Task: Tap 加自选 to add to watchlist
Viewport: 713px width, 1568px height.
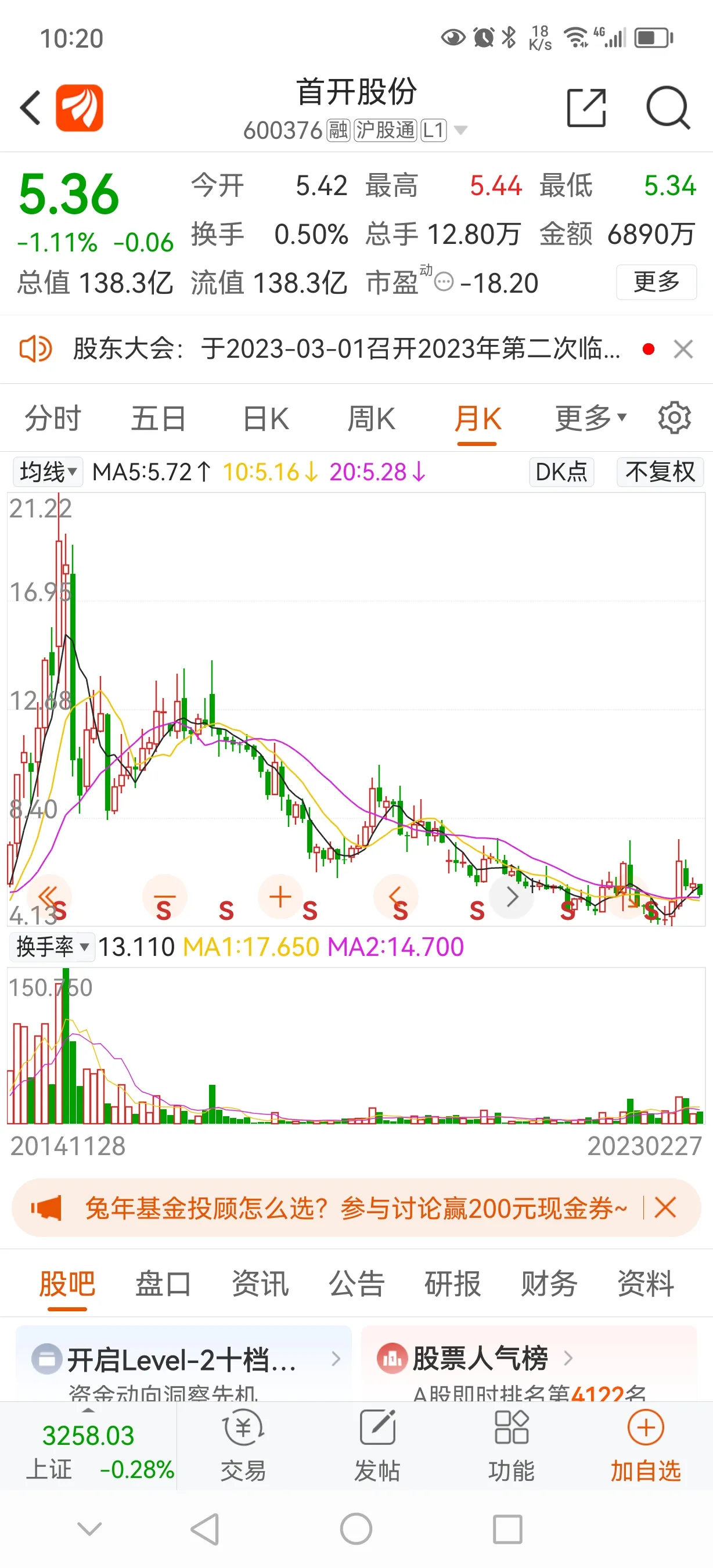Action: pos(646,1446)
